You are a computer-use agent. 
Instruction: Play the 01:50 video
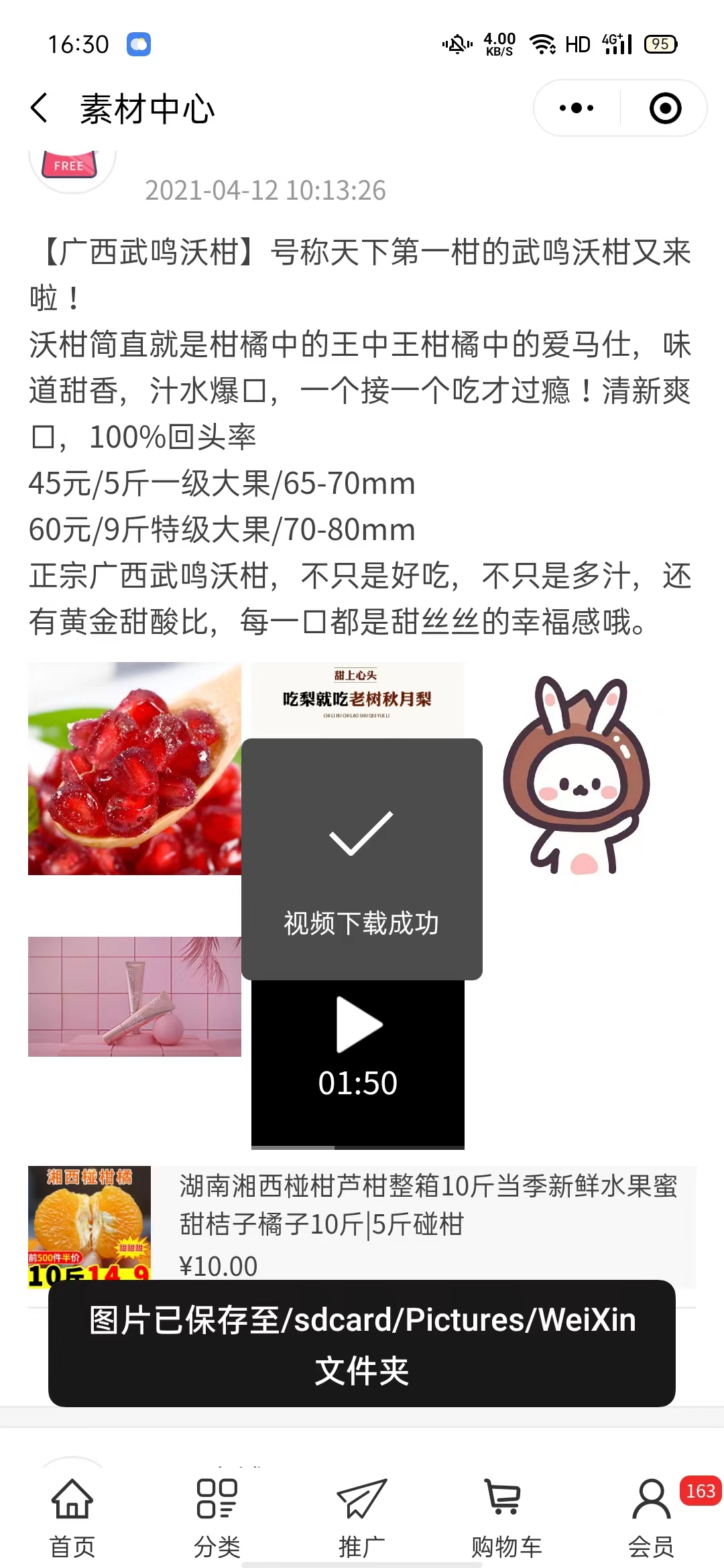pos(358,1059)
